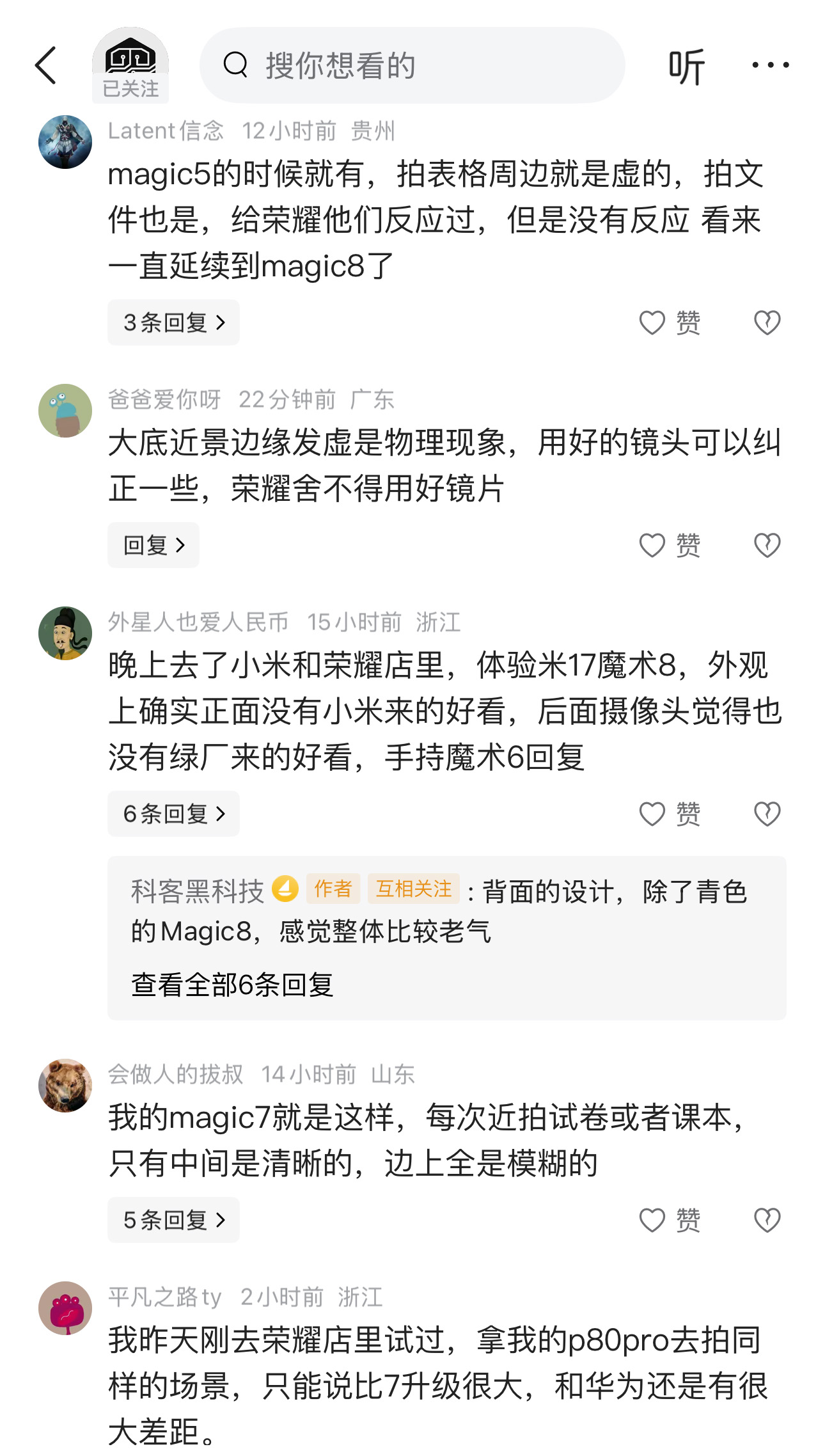Open Latent信念's profile avatar

[65, 142]
